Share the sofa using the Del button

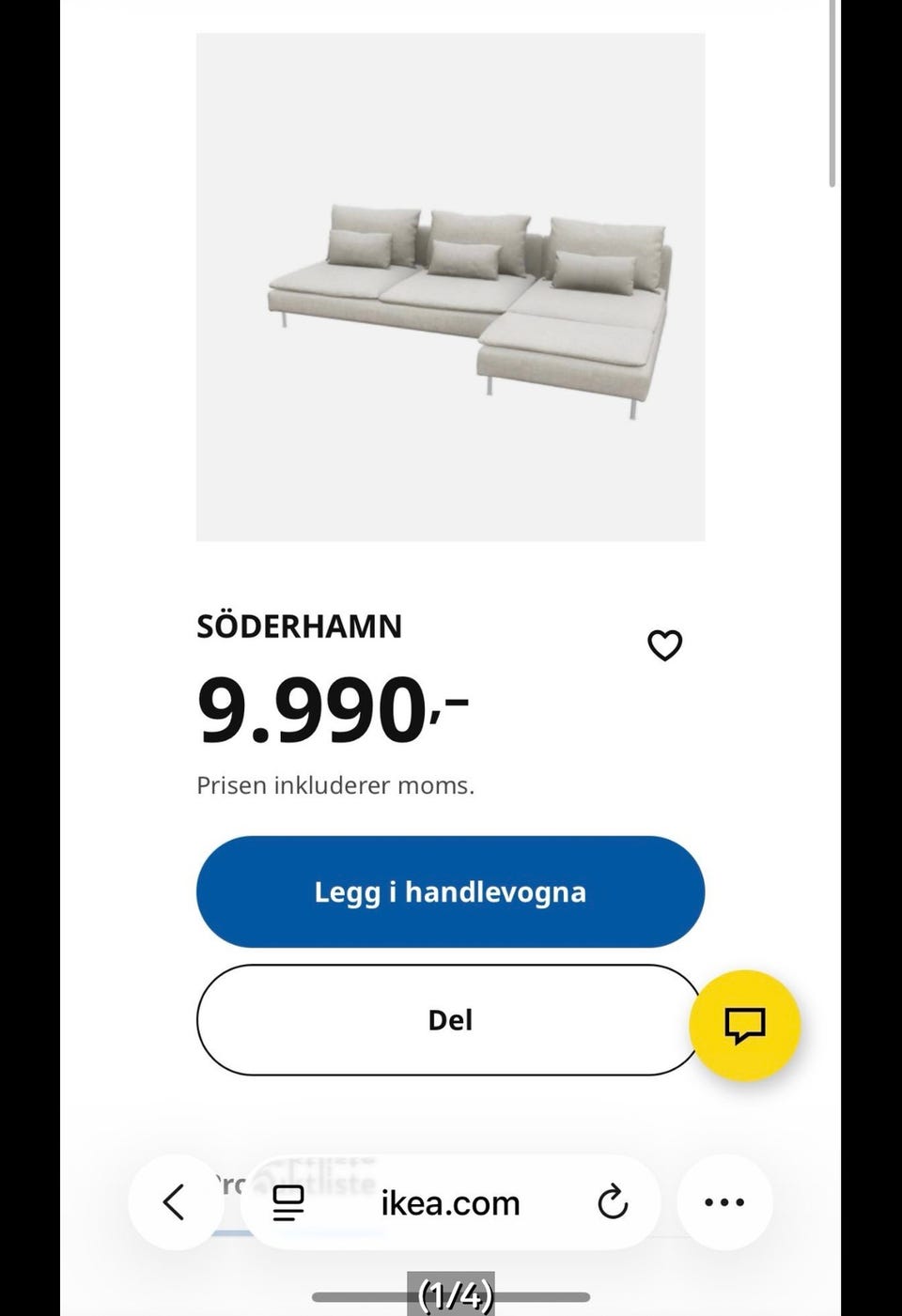click(x=450, y=1020)
